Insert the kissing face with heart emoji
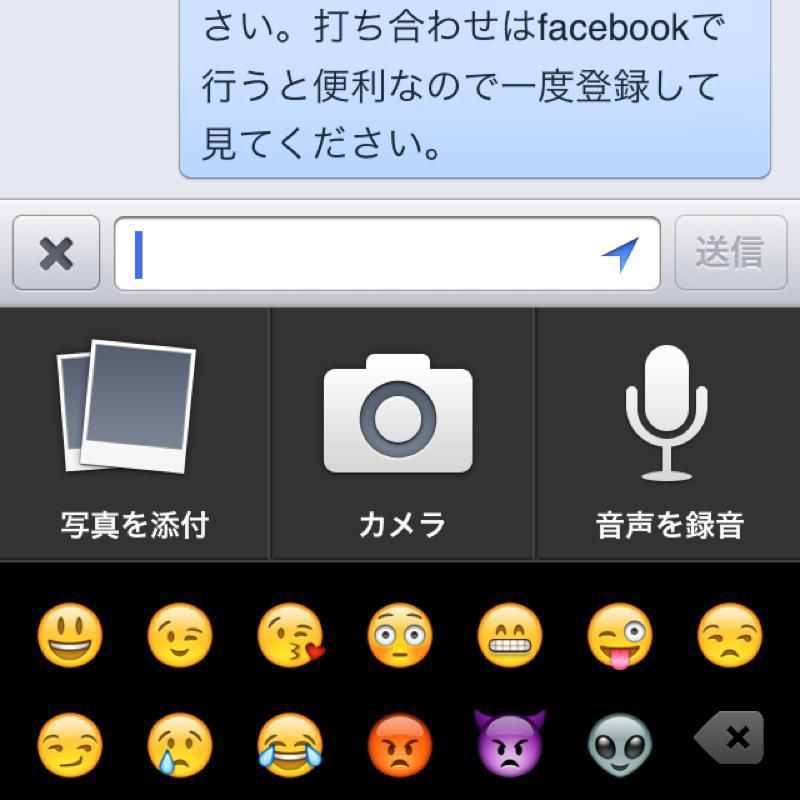Screen dimensions: 800x800 (x=290, y=636)
